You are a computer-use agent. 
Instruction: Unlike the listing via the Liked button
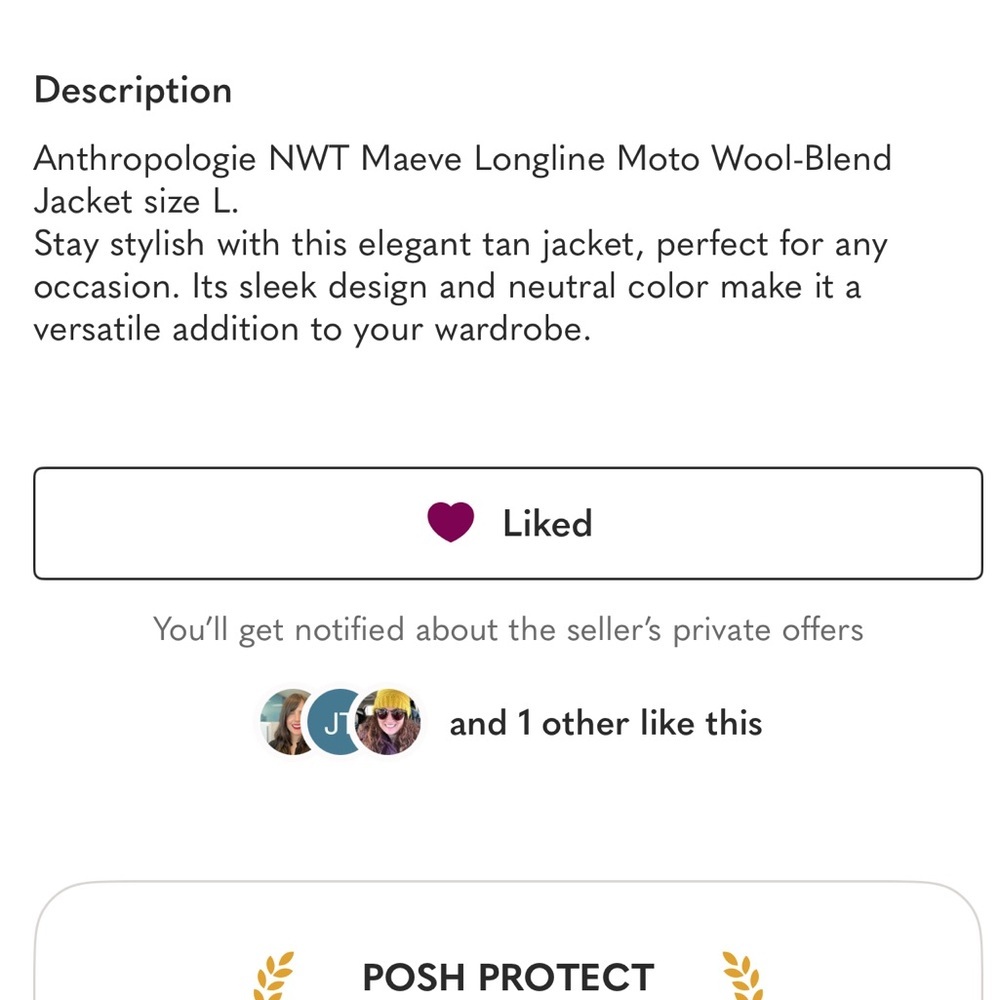(x=508, y=523)
